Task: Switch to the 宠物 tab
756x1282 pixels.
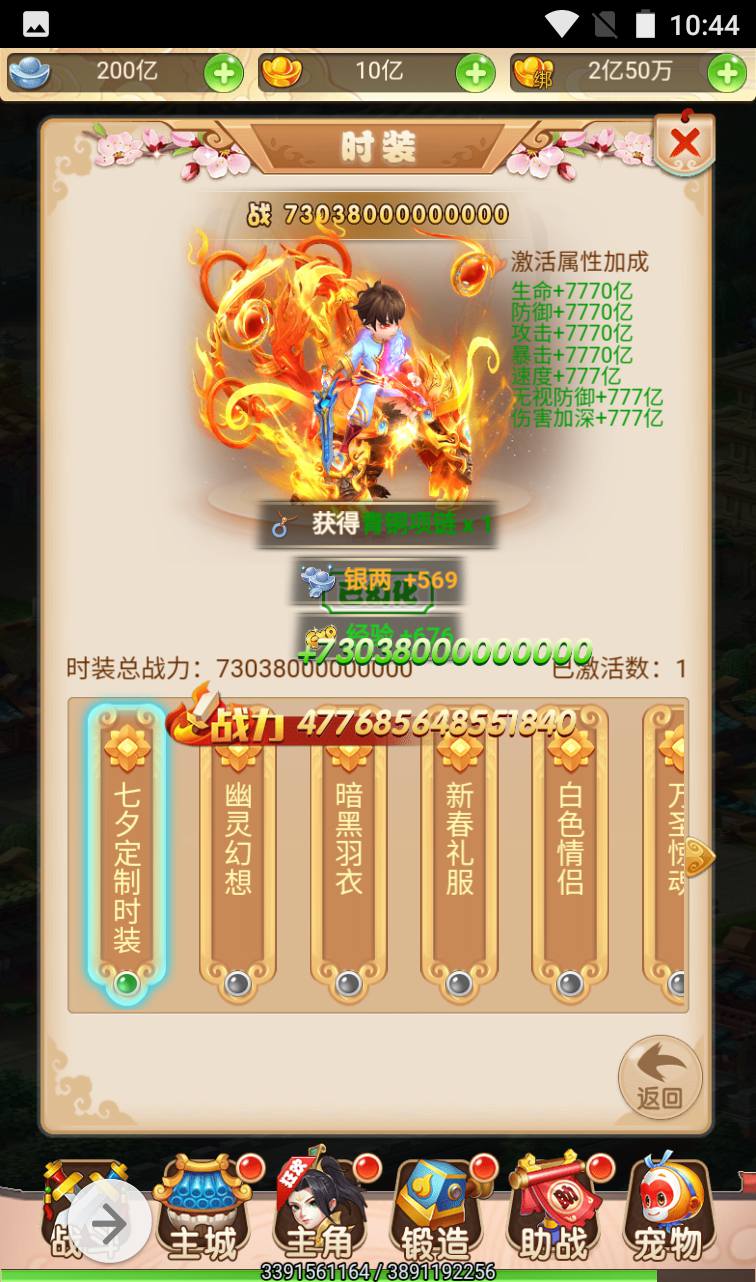Action: coord(668,1211)
